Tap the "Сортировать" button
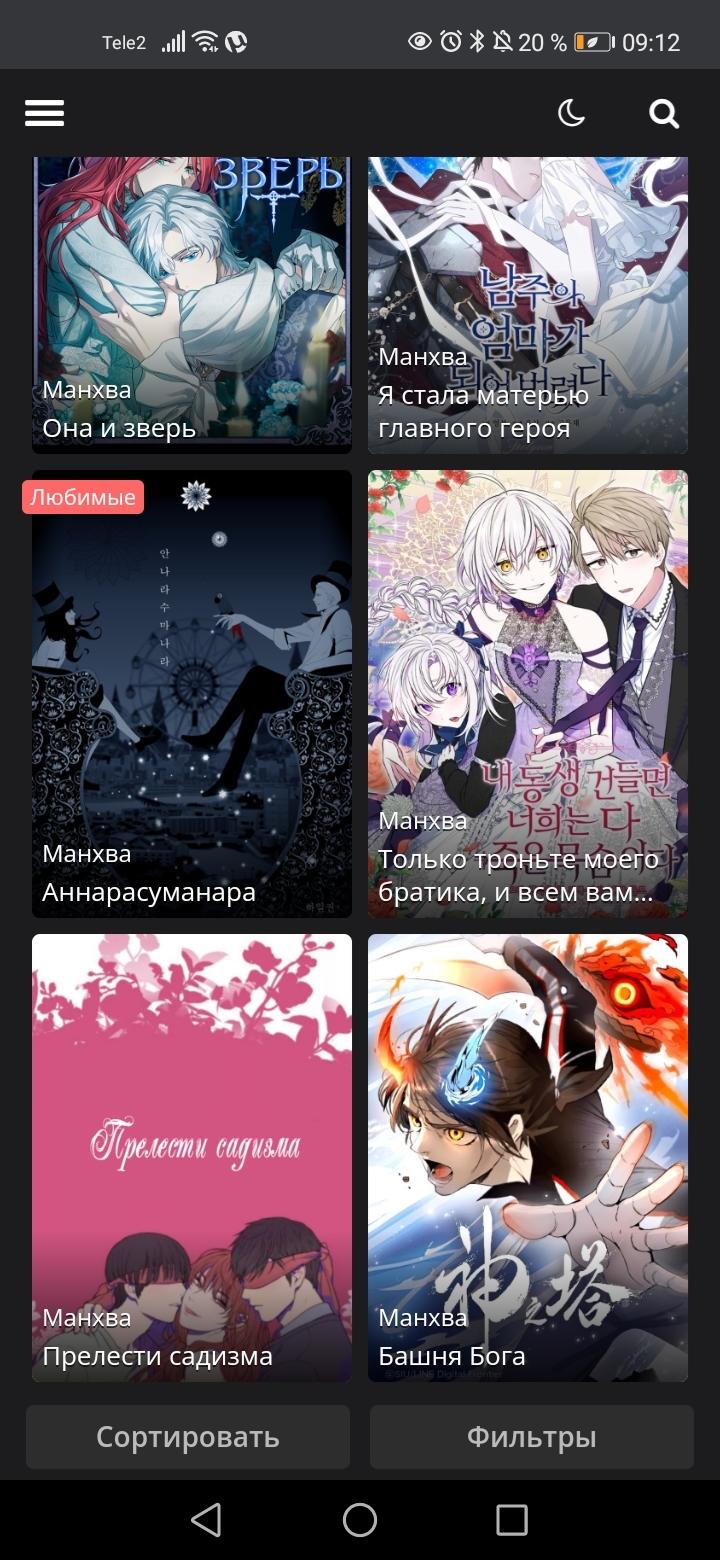Image resolution: width=720 pixels, height=1560 pixels. [x=188, y=1437]
